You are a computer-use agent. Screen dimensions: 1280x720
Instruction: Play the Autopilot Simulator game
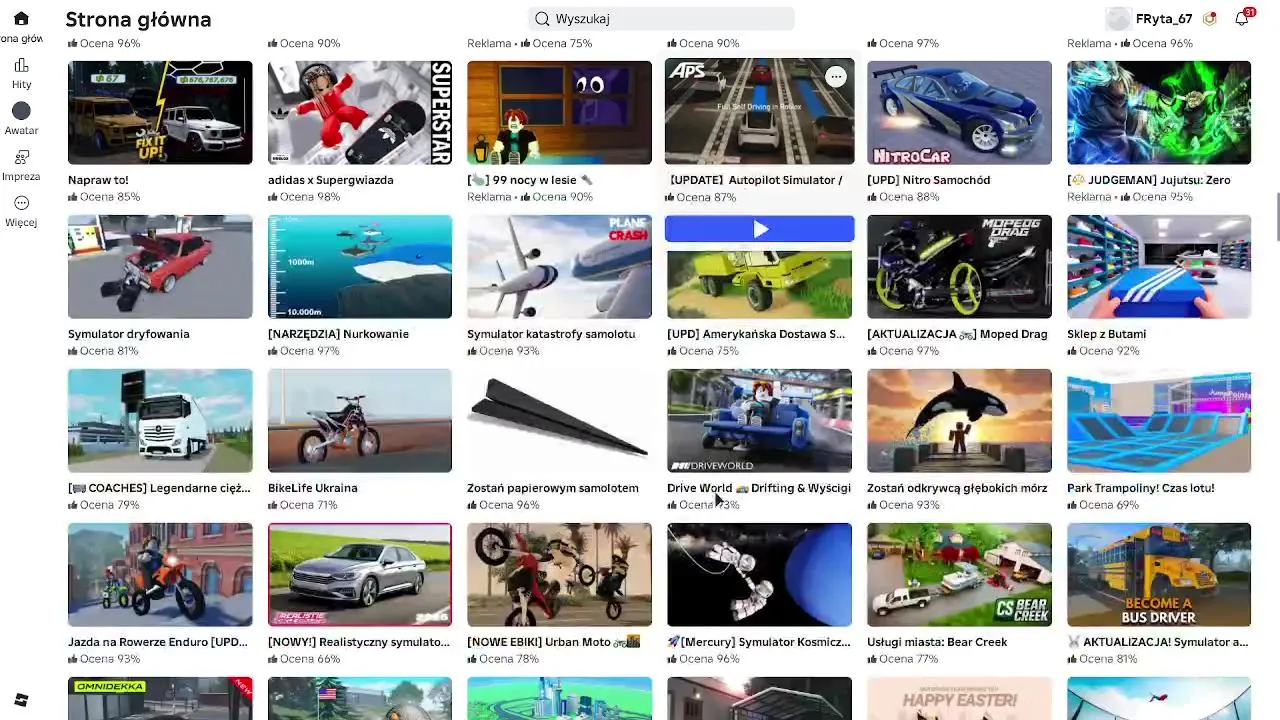759,230
